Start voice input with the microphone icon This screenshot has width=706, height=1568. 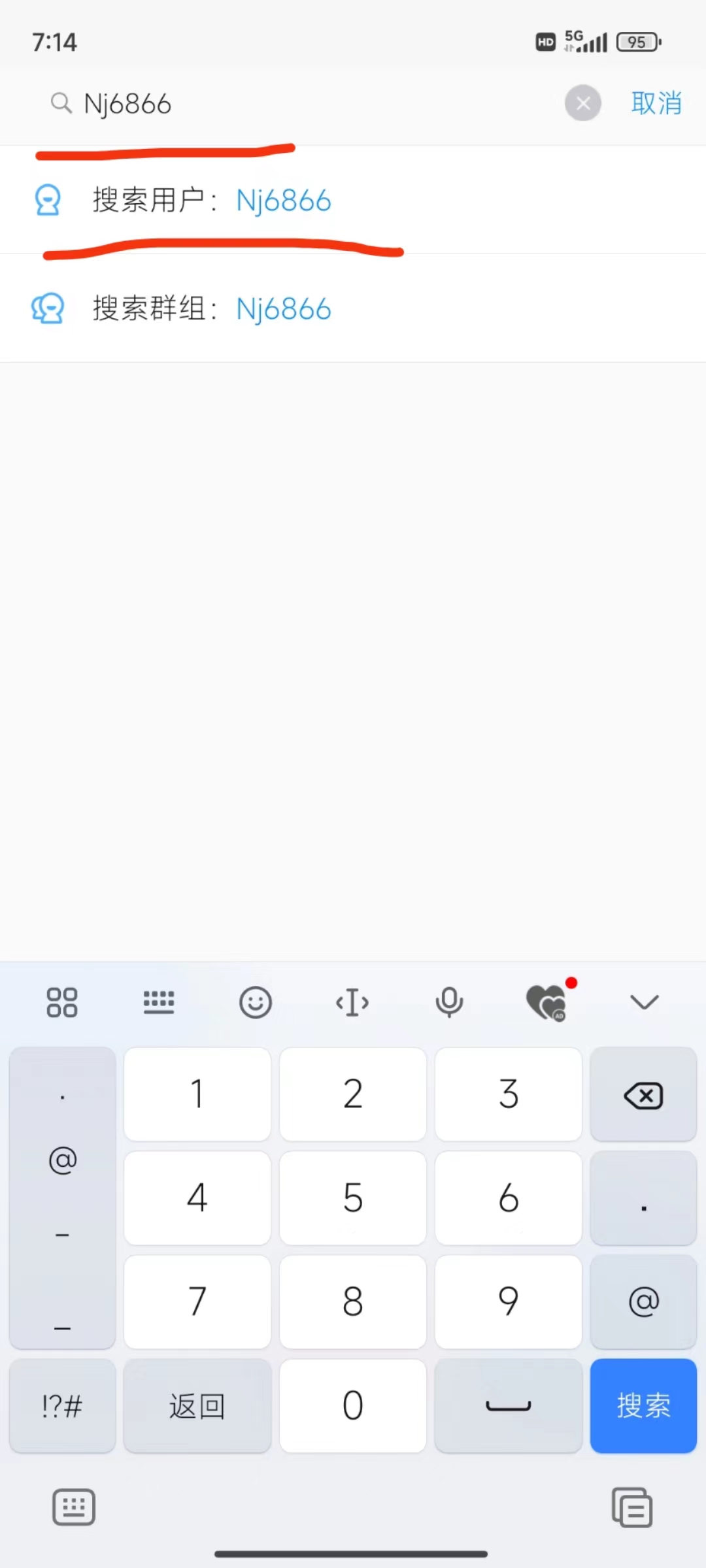449,1002
